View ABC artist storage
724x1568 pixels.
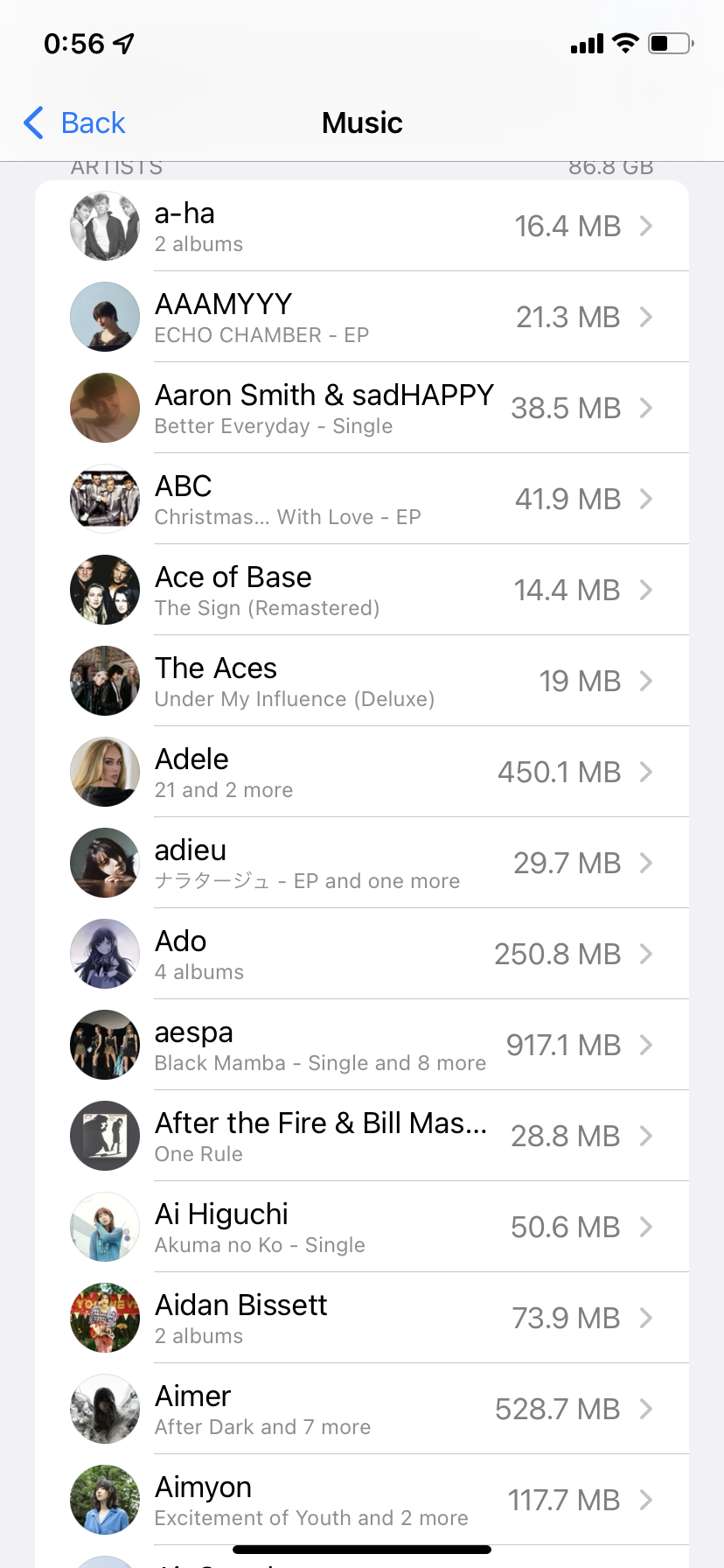tap(362, 500)
